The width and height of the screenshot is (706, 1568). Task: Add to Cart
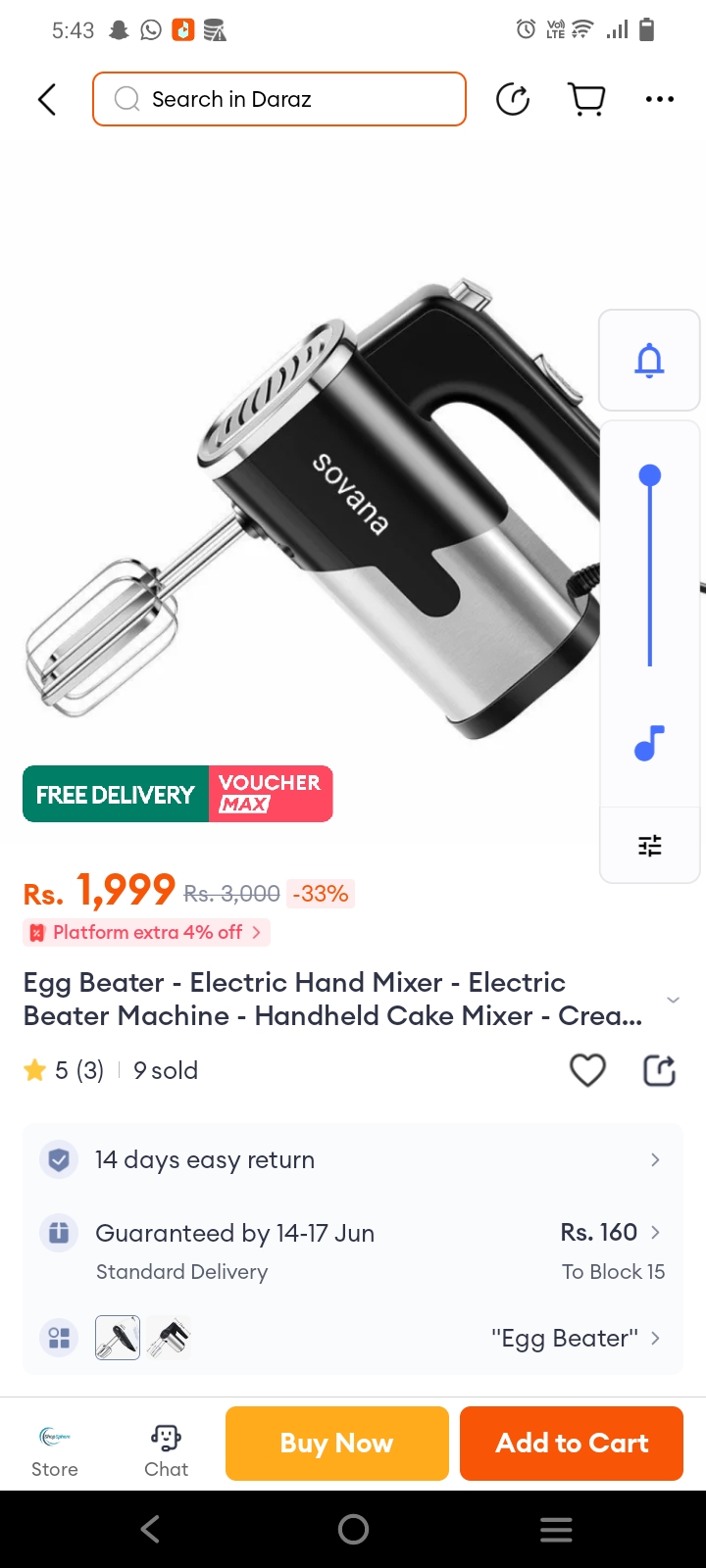click(x=572, y=1443)
